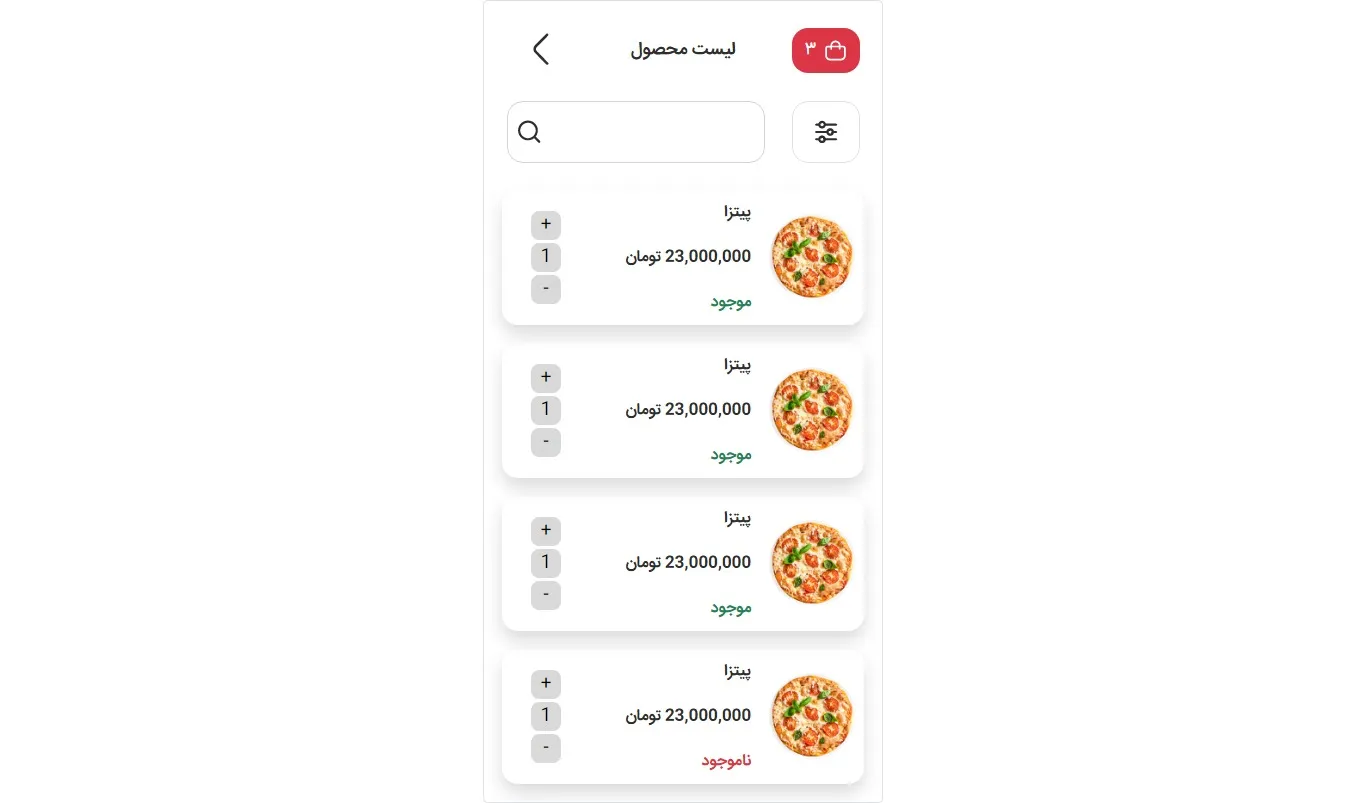The image size is (1366, 803).
Task: Decrease quantity of the first pizza
Action: [x=545, y=289]
